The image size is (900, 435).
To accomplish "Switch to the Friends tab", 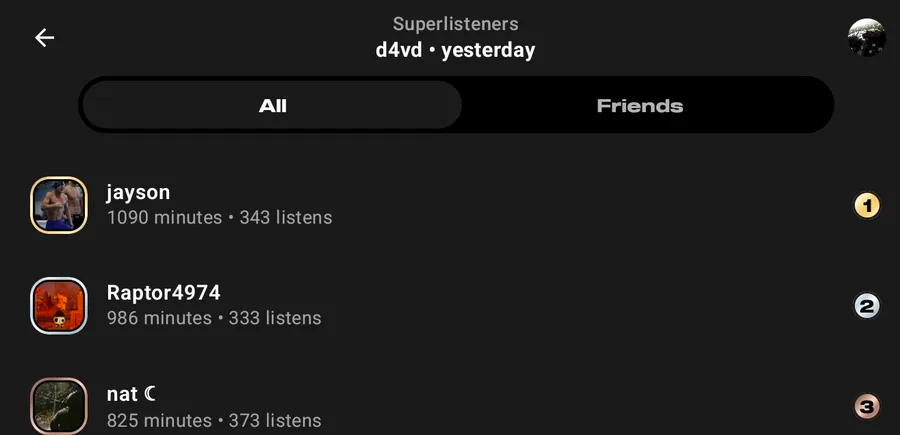I will pos(639,106).
